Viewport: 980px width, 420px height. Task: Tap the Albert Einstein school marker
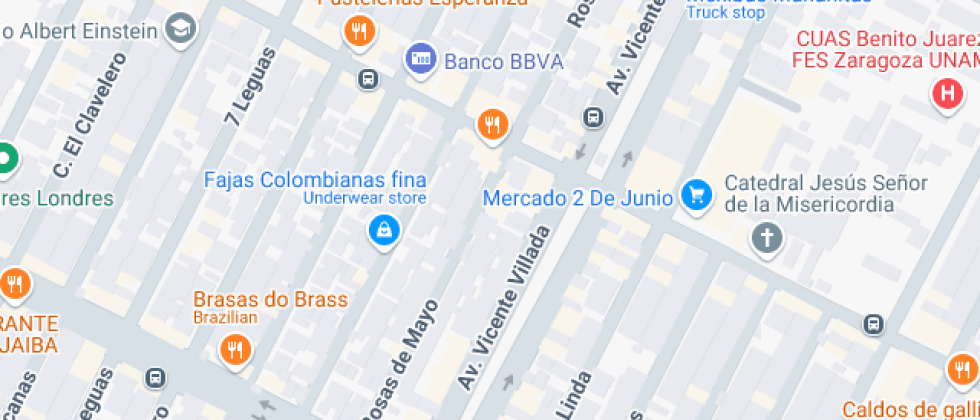181,29
